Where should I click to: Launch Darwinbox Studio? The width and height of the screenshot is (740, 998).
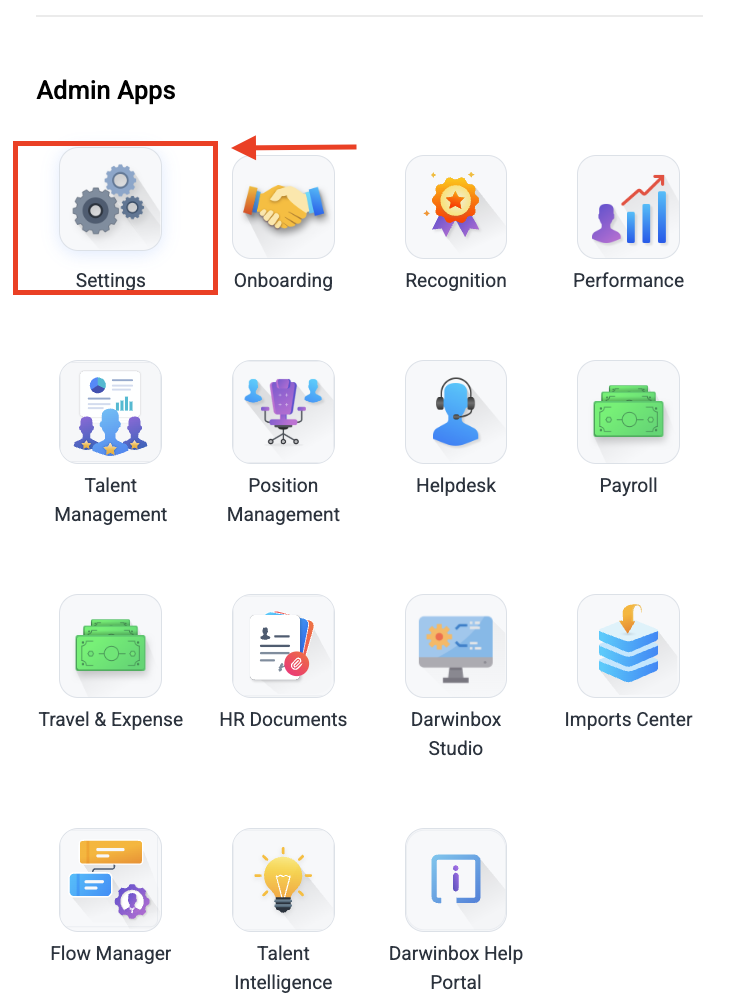456,646
